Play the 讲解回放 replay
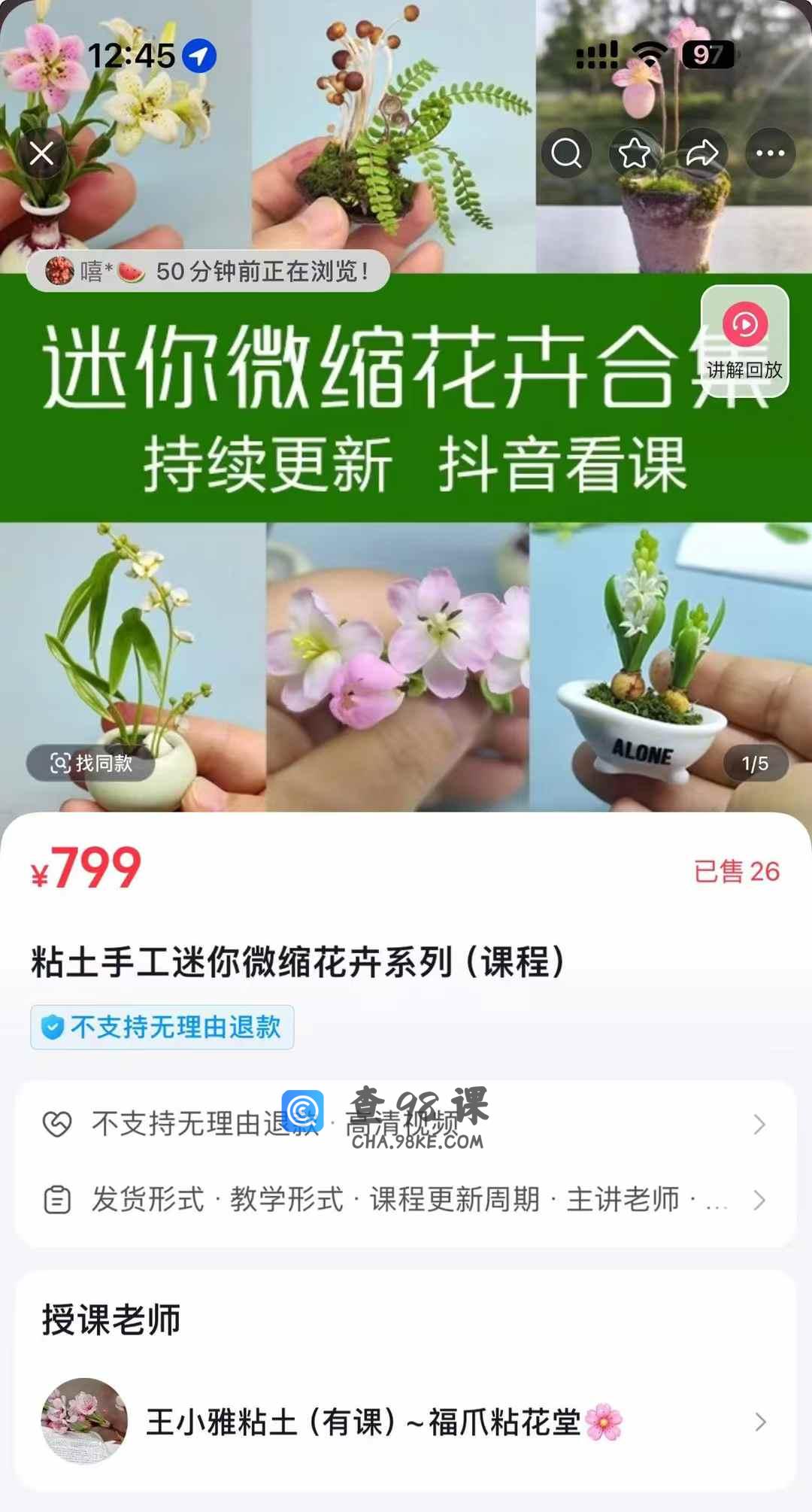Image resolution: width=812 pixels, height=1512 pixels. (x=744, y=340)
